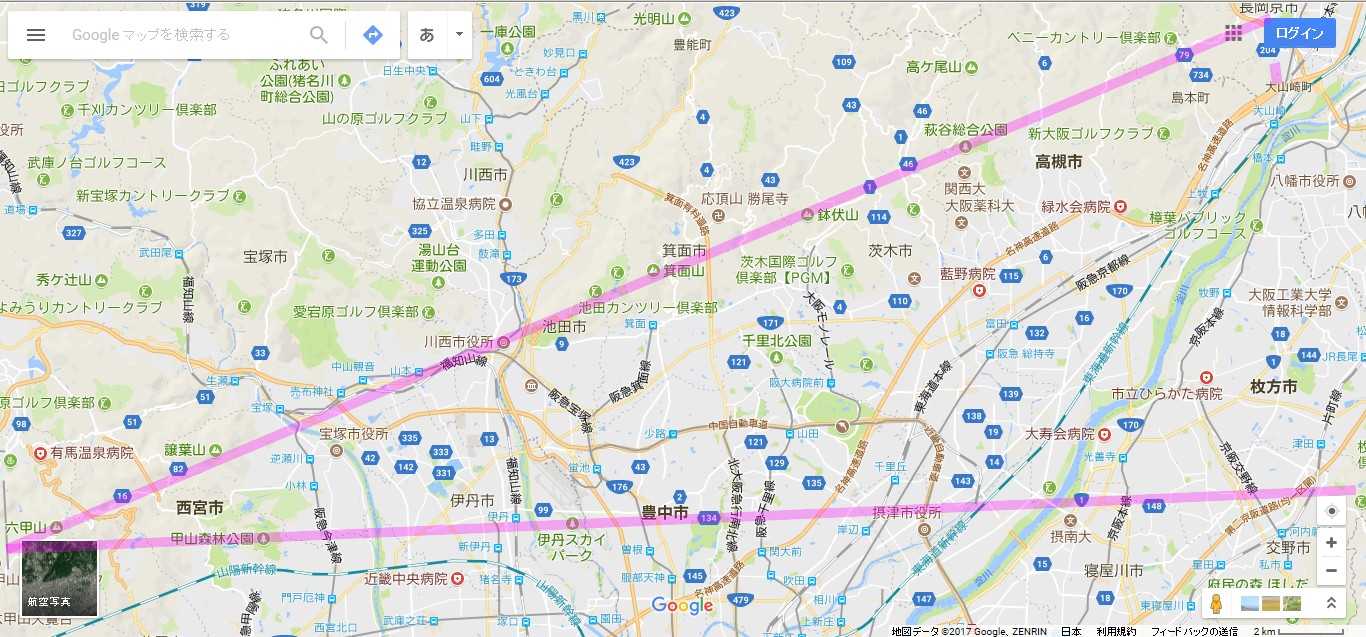Zoom in with the plus button

tap(1331, 543)
